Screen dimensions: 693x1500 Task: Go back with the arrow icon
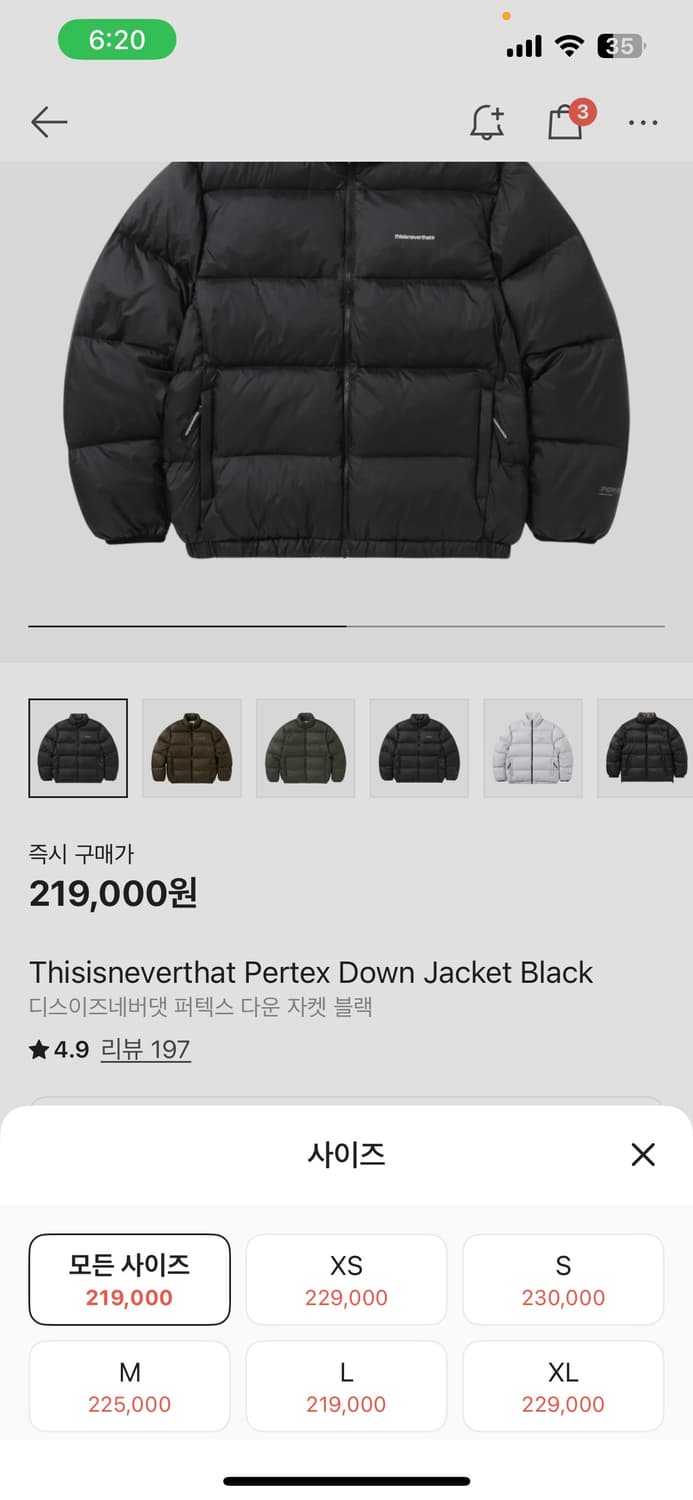pyautogui.click(x=49, y=122)
